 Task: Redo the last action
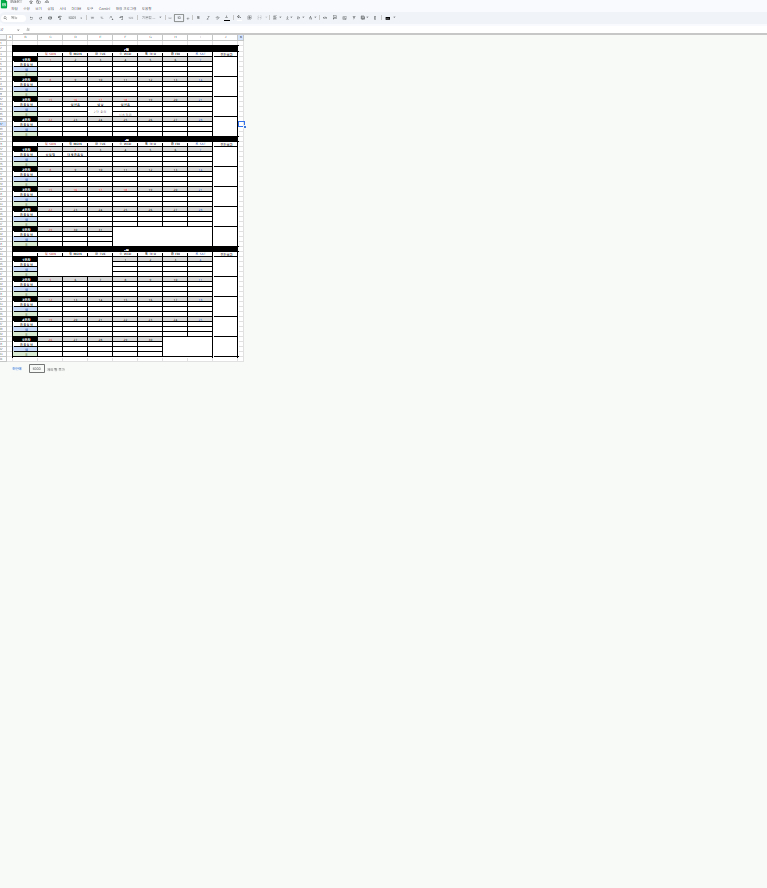coord(40,17)
